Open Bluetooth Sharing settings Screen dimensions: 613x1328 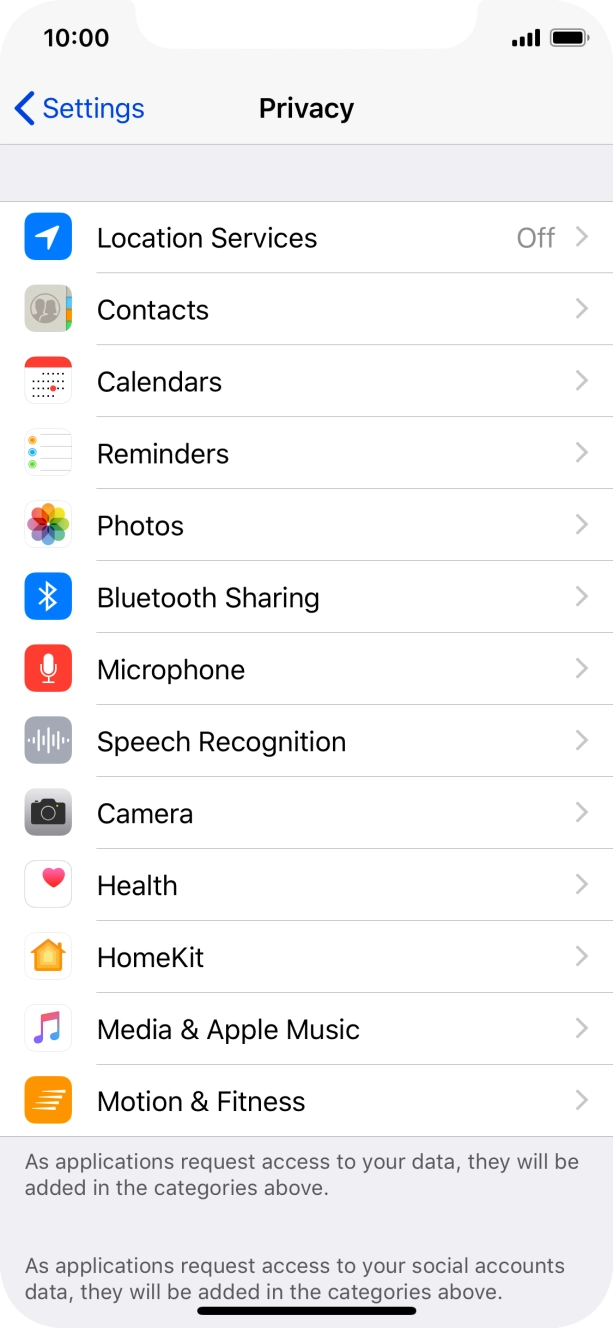(306, 598)
